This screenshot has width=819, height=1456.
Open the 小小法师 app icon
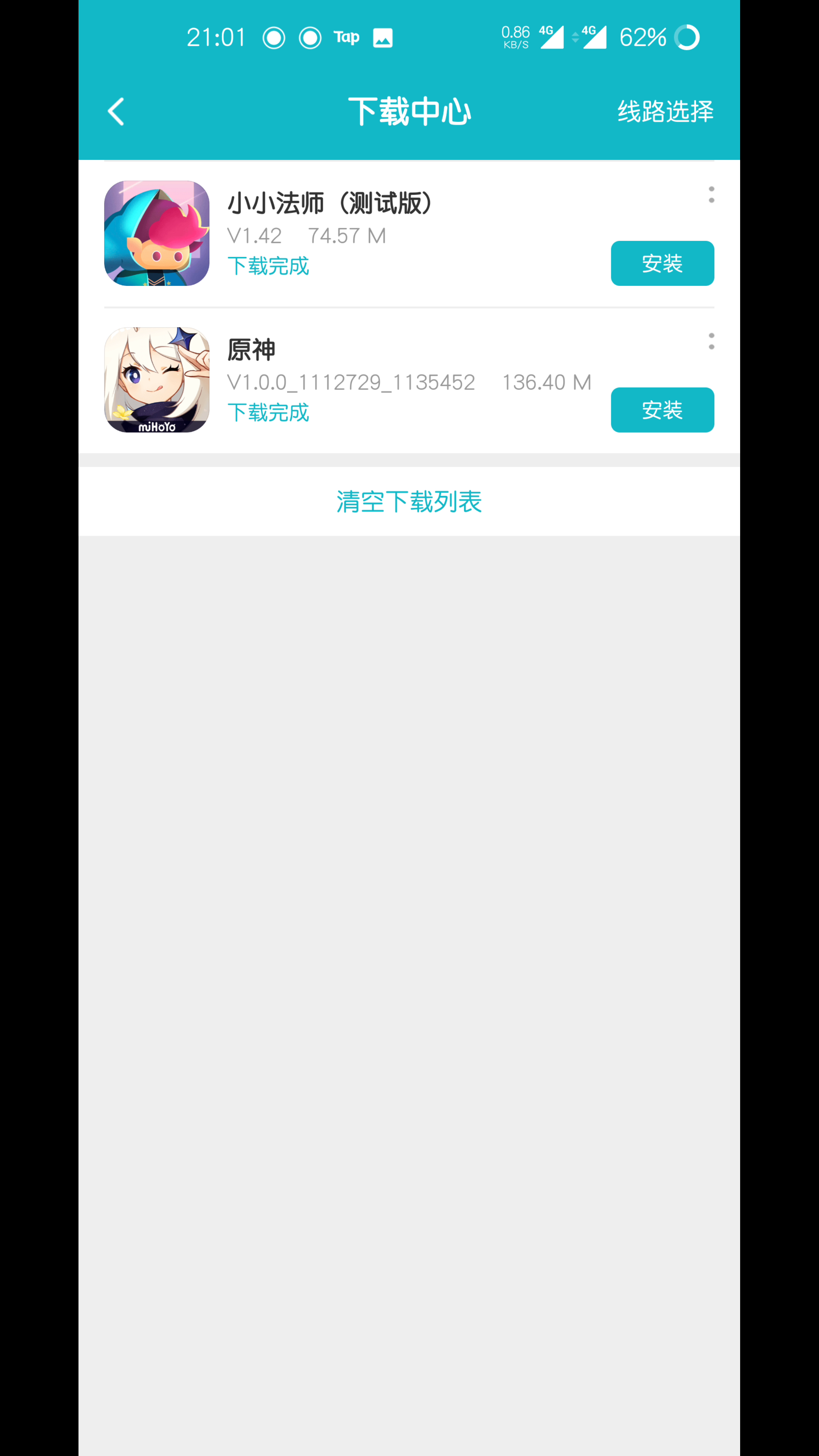(x=157, y=233)
